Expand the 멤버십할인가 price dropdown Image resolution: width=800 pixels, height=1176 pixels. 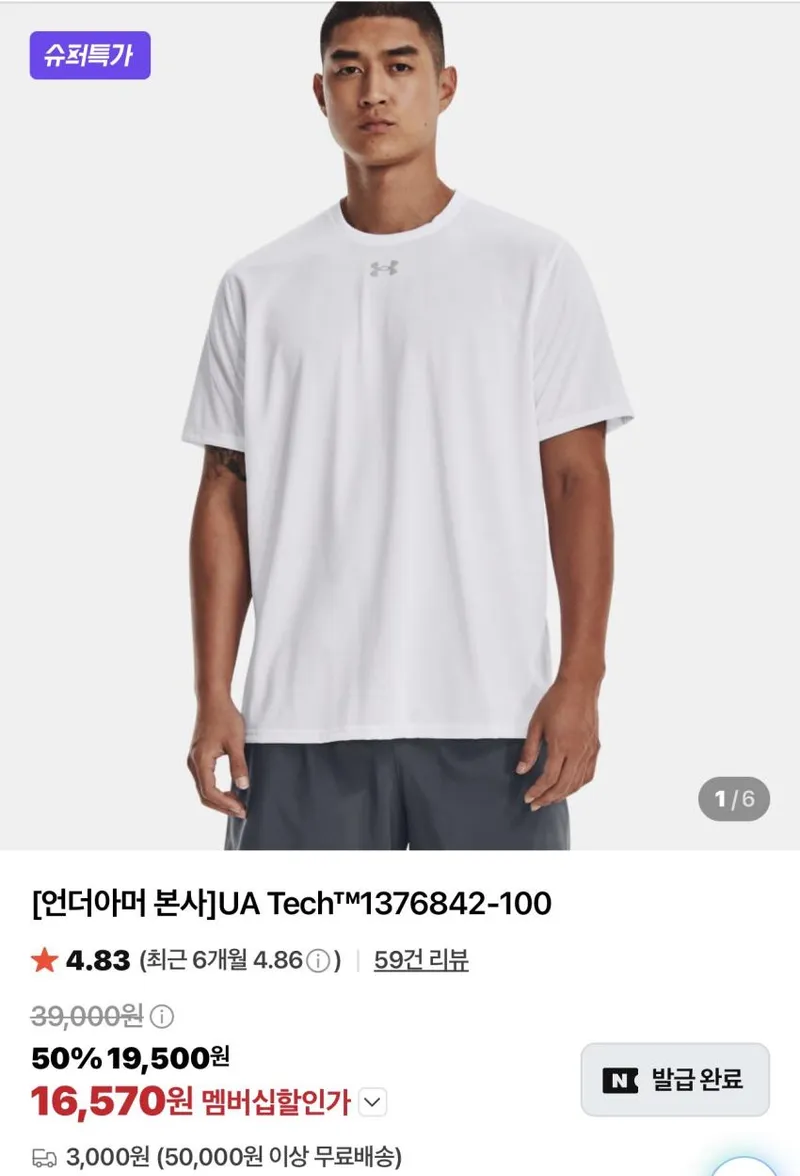pos(373,1102)
